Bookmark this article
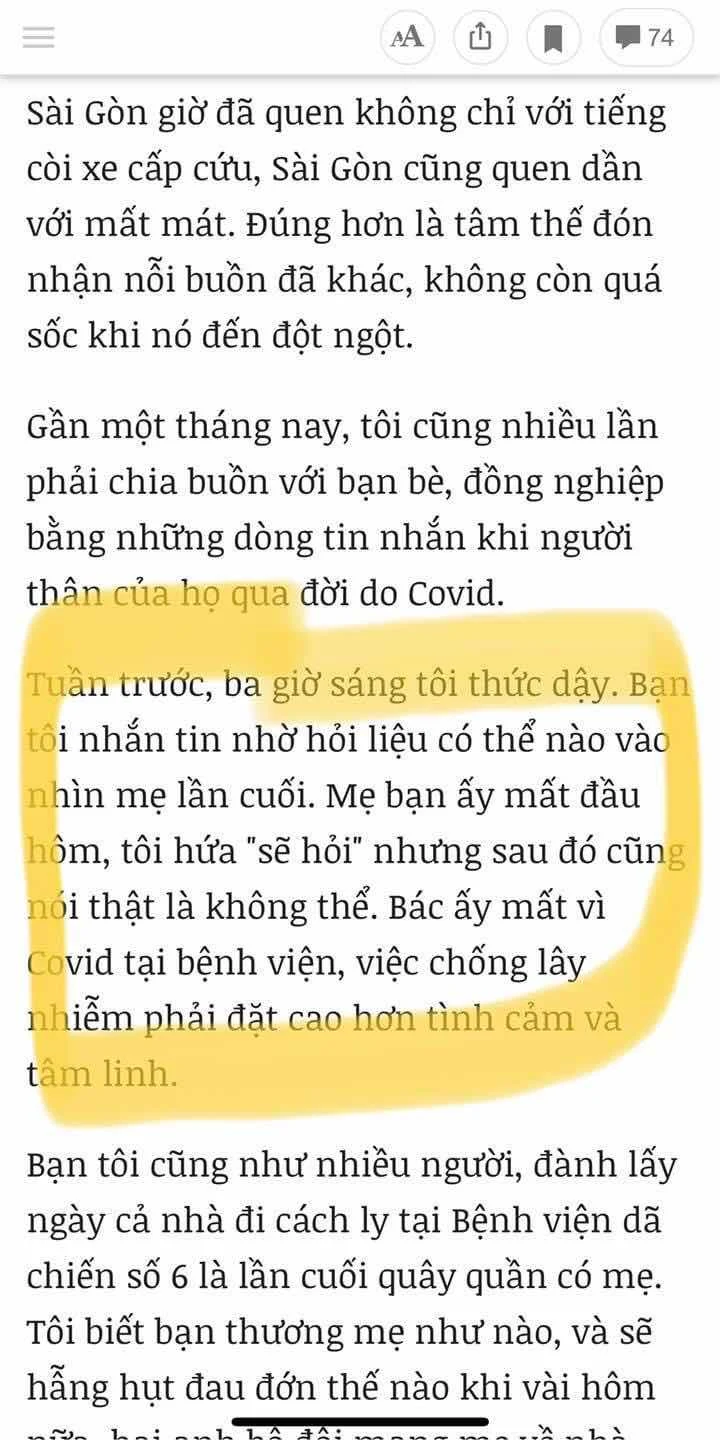This screenshot has height=1440, width=720. click(553, 38)
